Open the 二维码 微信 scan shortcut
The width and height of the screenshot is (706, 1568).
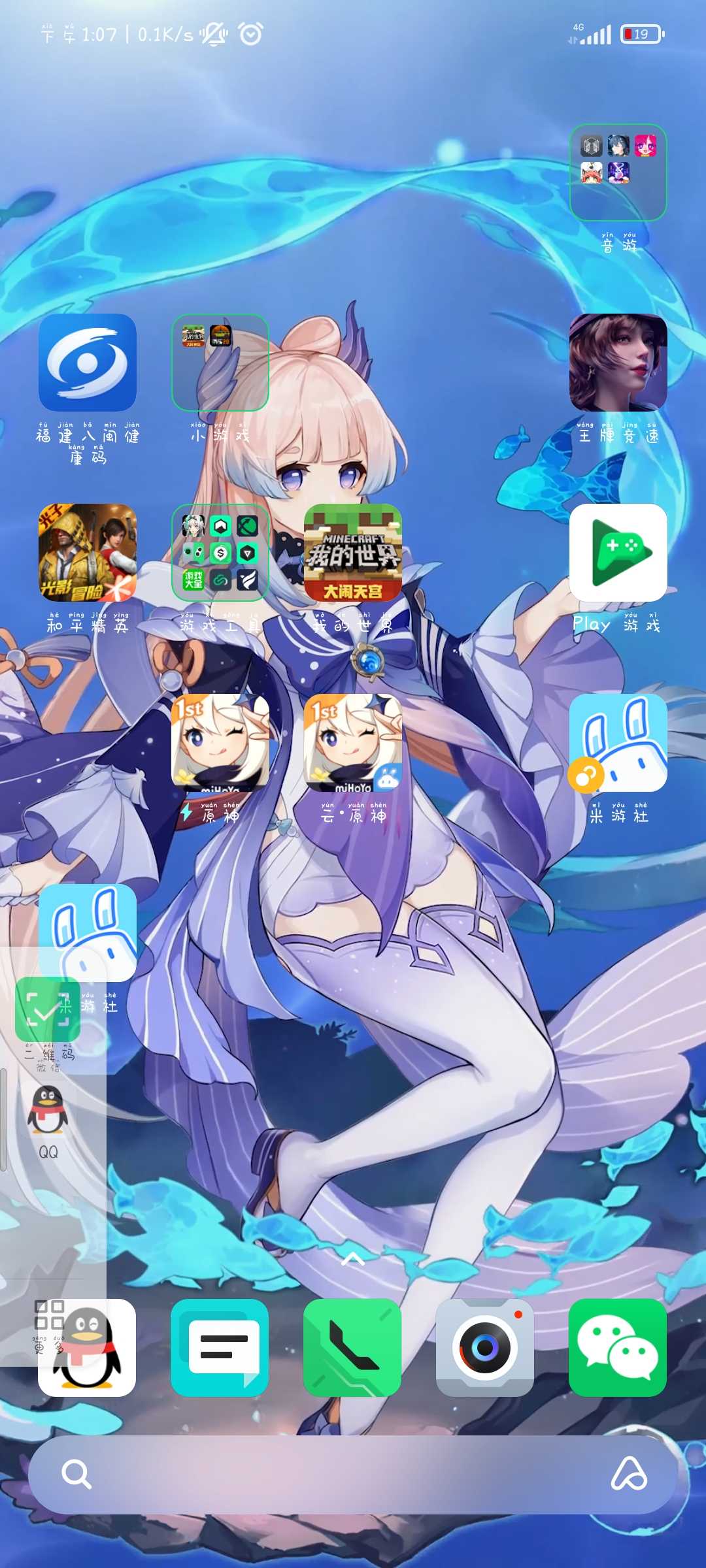point(48,1009)
